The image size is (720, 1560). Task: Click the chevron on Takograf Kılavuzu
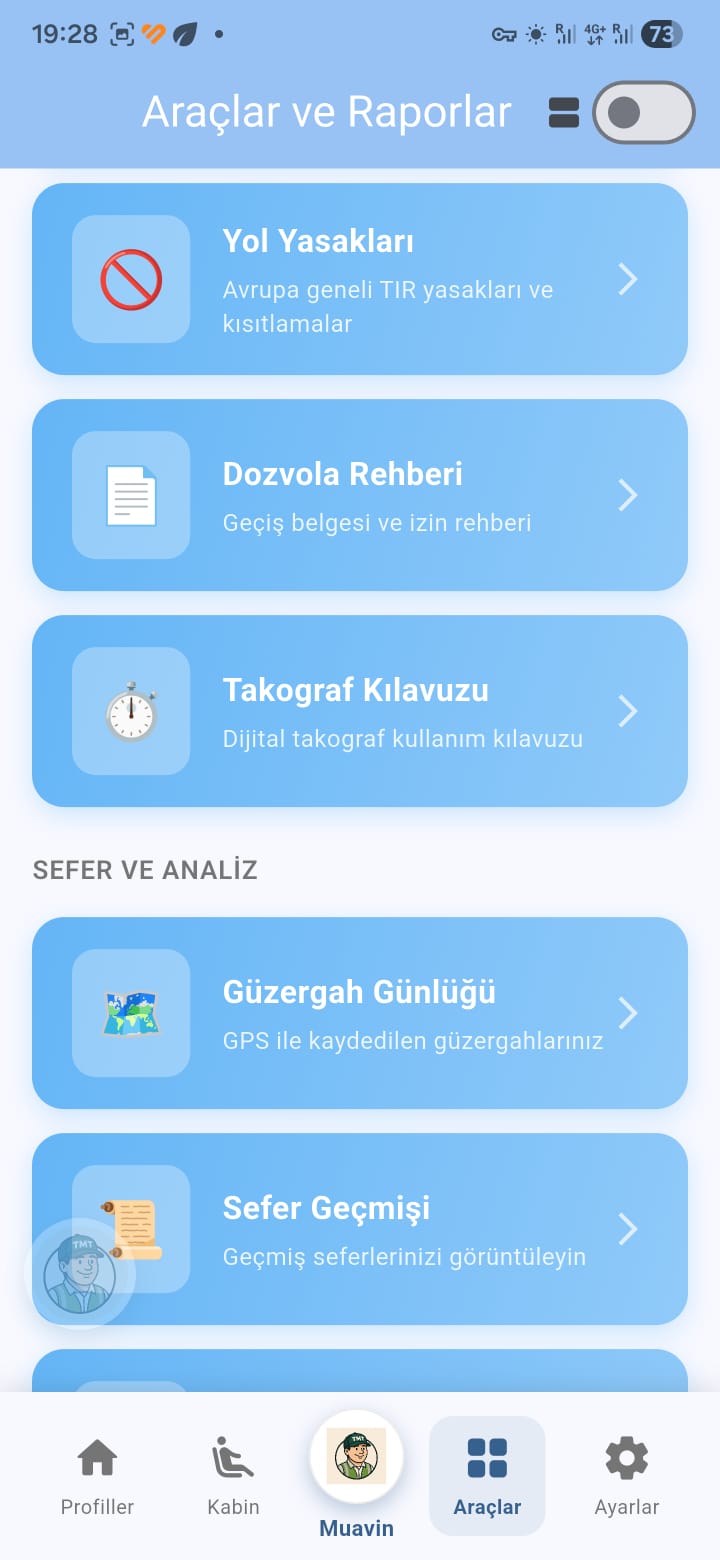click(x=628, y=711)
